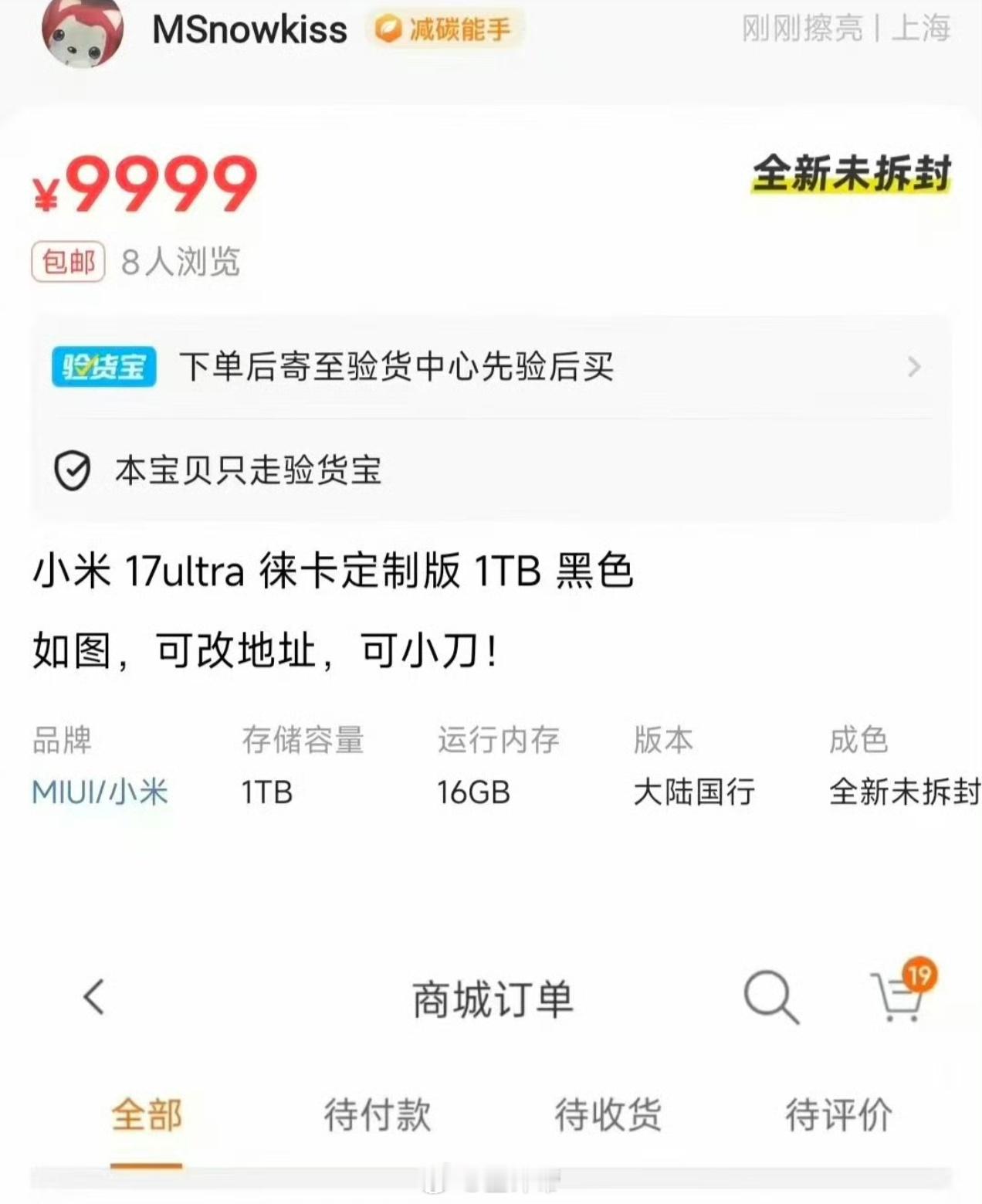Open the MIUI/小米 brand link
Screen dimensions: 982x1204
pyautogui.click(x=101, y=792)
